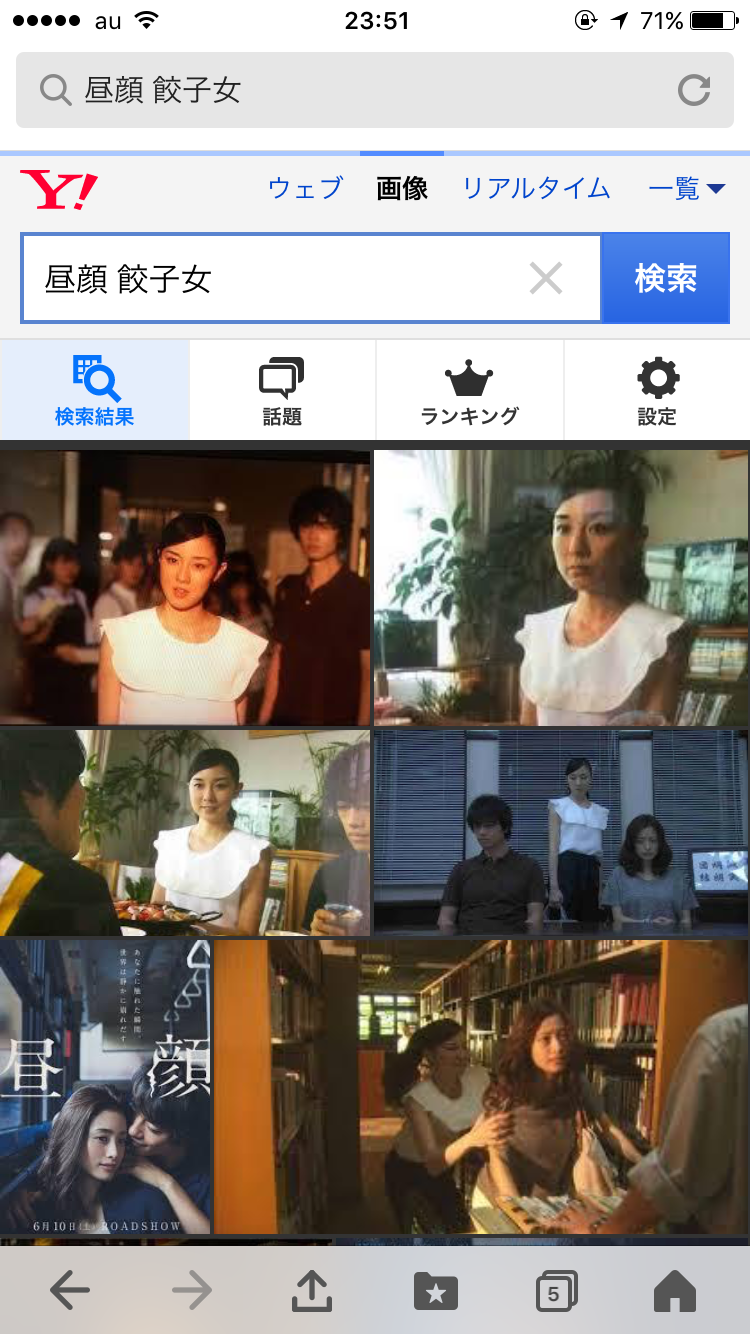Open the ランキング ranking panel
Screen dimensions: 750x1334
(x=469, y=390)
